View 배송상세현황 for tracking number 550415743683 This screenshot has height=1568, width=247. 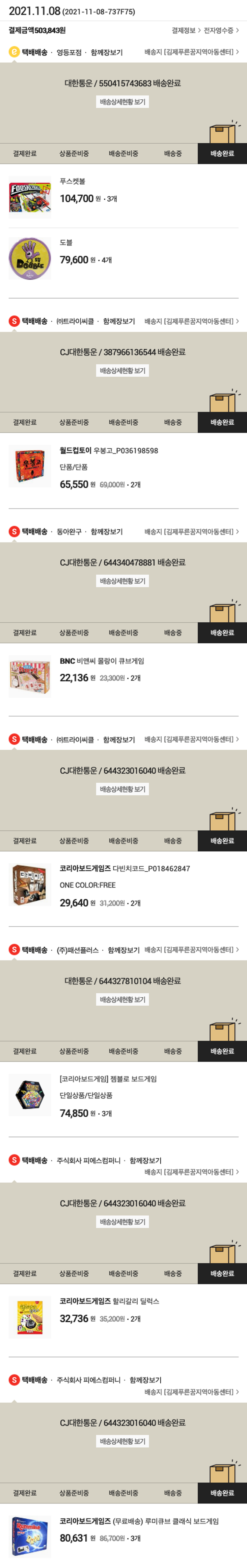(123, 102)
